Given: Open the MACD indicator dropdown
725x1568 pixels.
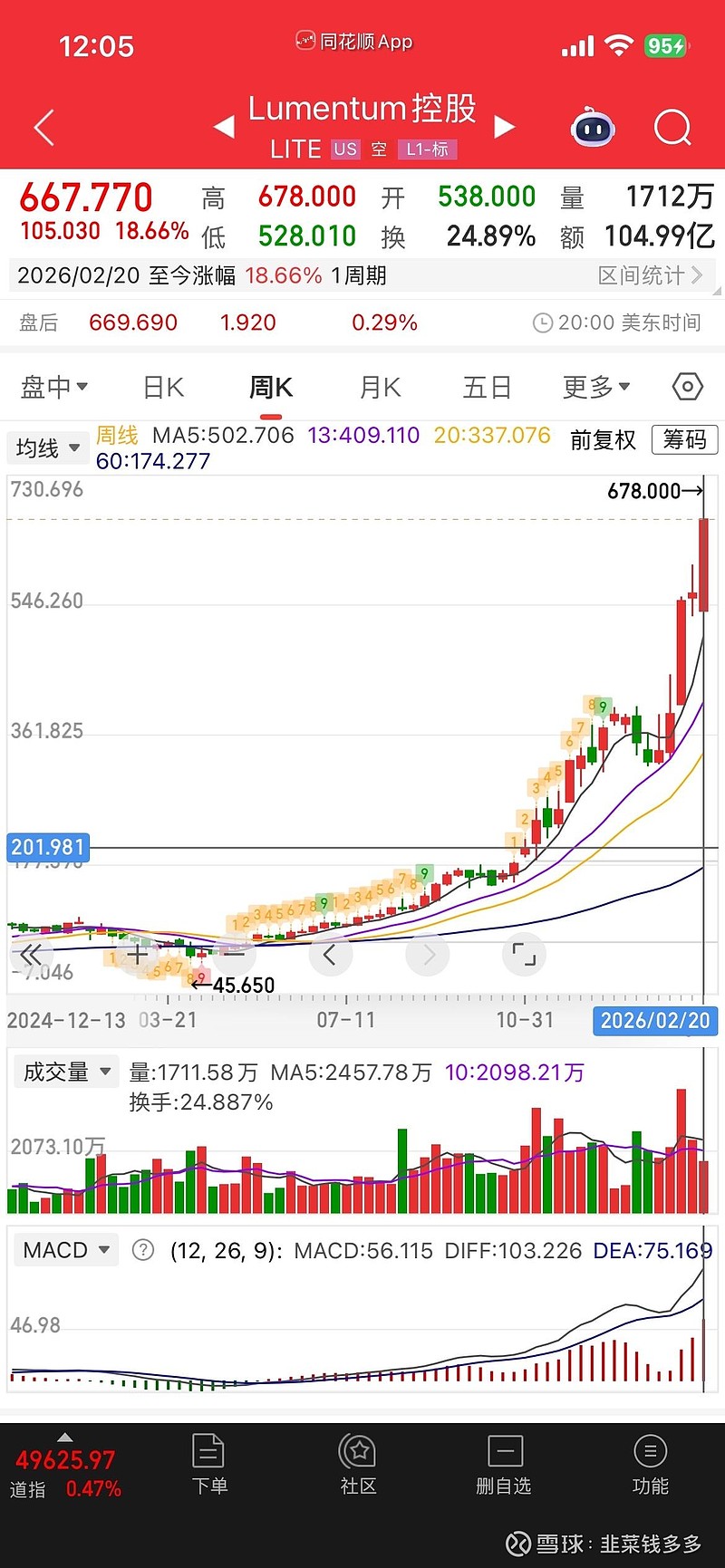Looking at the screenshot, I should [66, 1250].
